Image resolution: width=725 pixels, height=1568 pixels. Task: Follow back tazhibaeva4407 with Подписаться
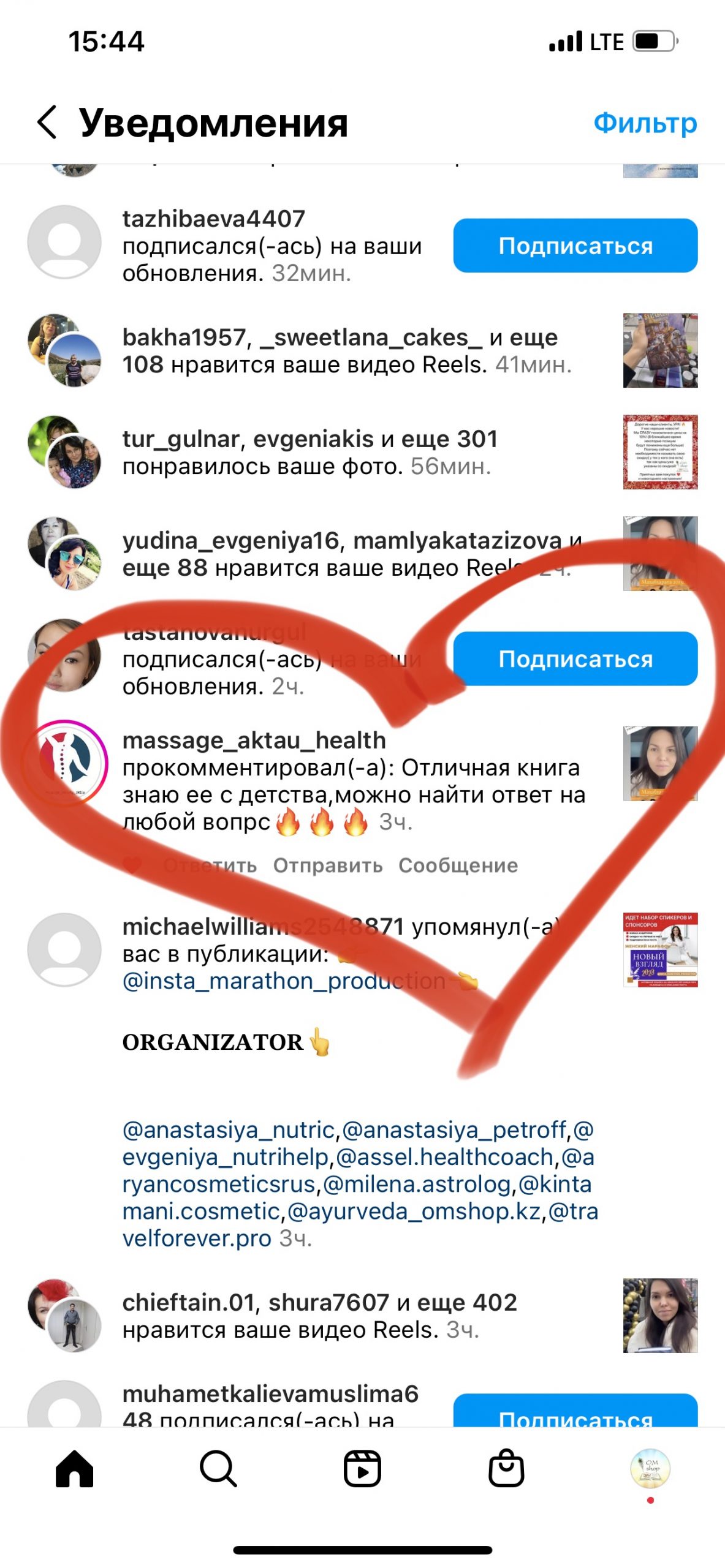575,246
